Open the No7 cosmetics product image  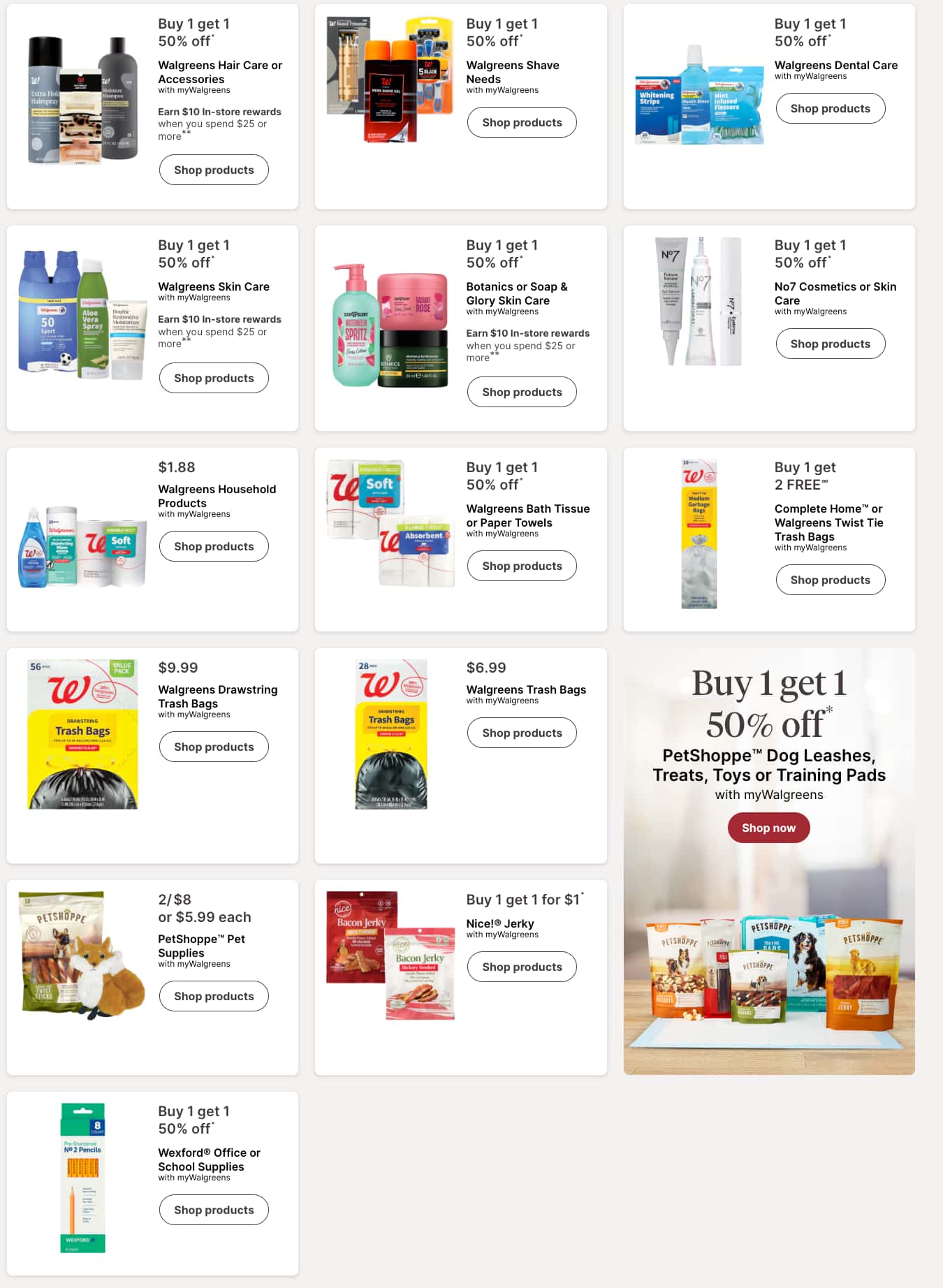pos(699,301)
